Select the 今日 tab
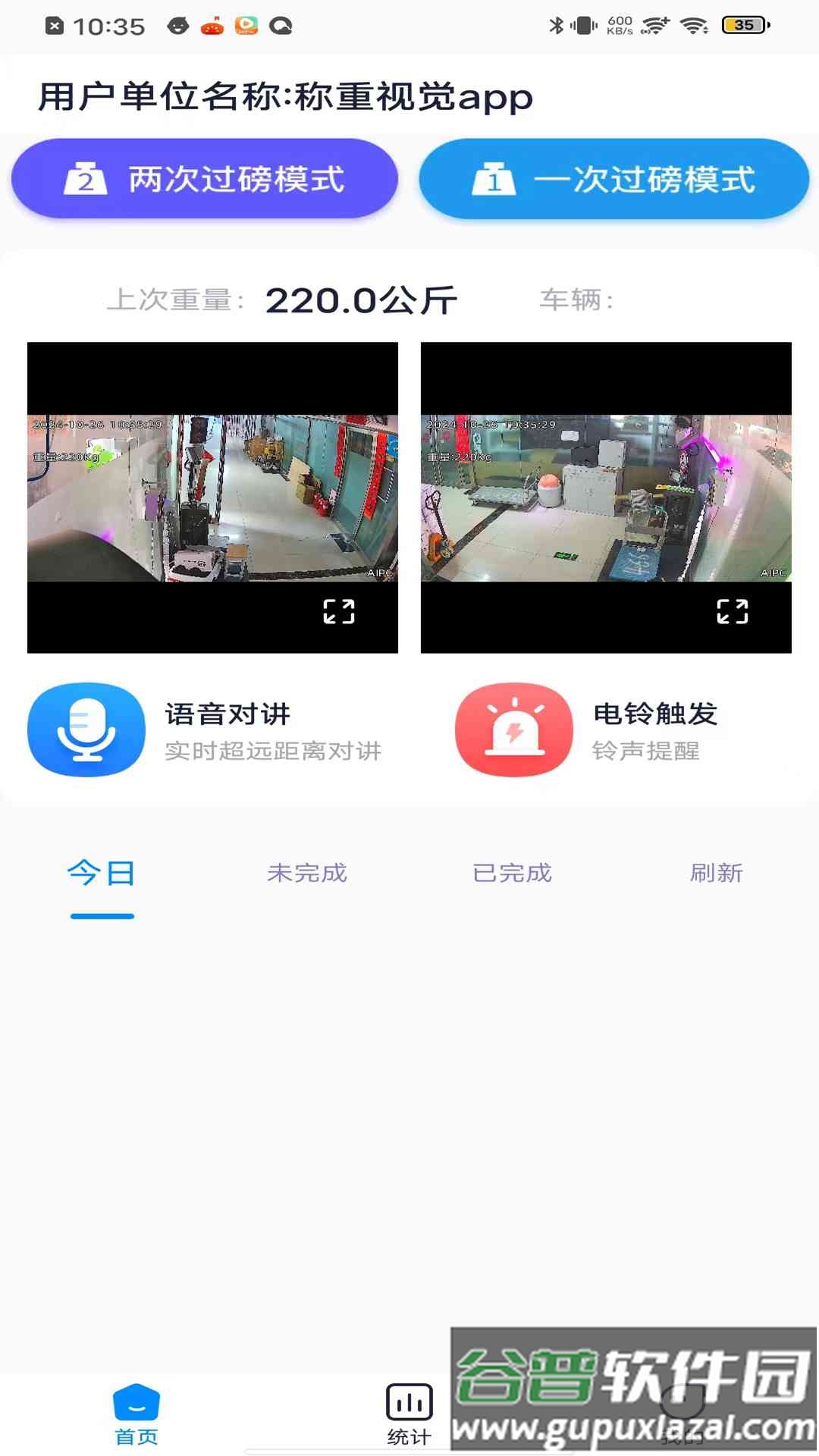Viewport: 819px width, 1456px height. click(101, 874)
